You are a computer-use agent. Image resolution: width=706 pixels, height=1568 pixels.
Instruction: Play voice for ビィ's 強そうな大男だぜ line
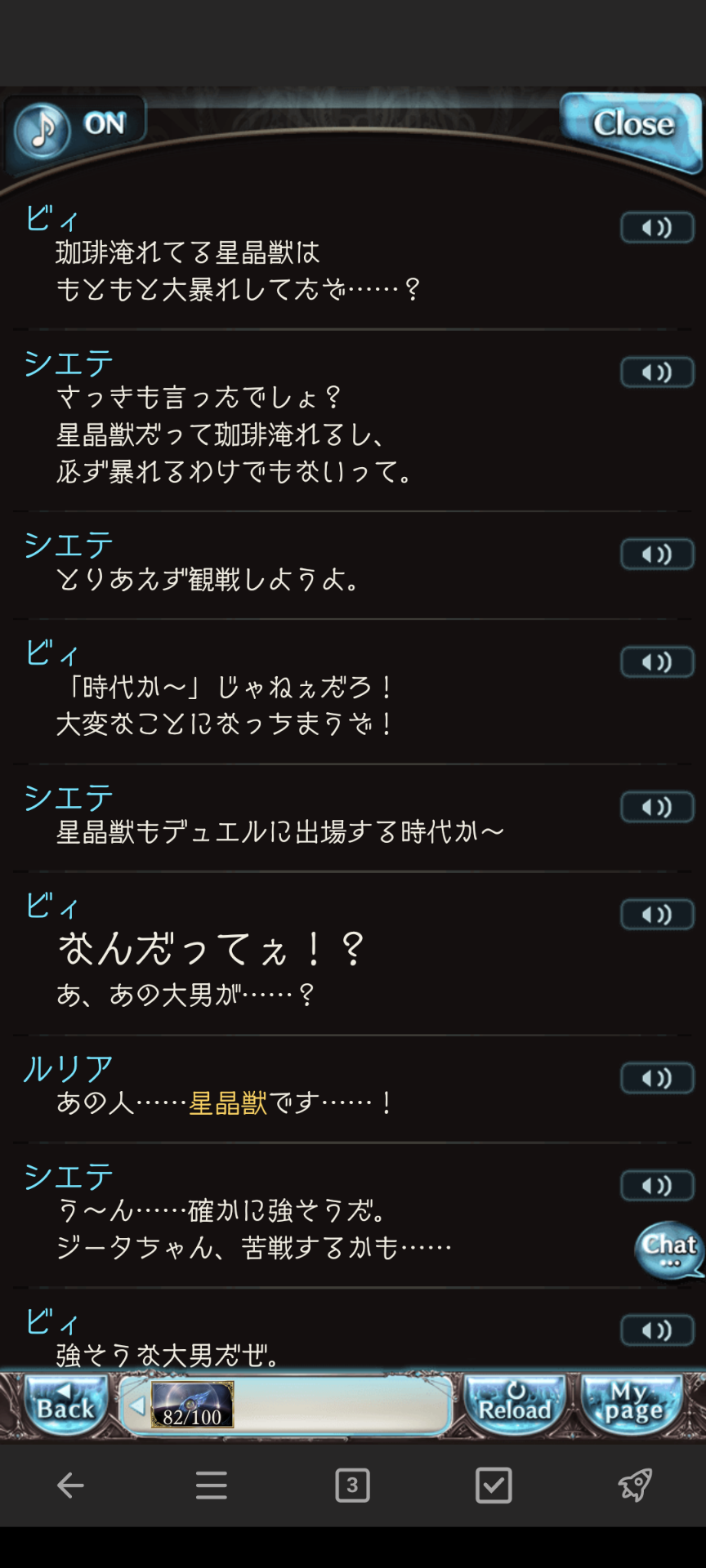click(657, 1330)
